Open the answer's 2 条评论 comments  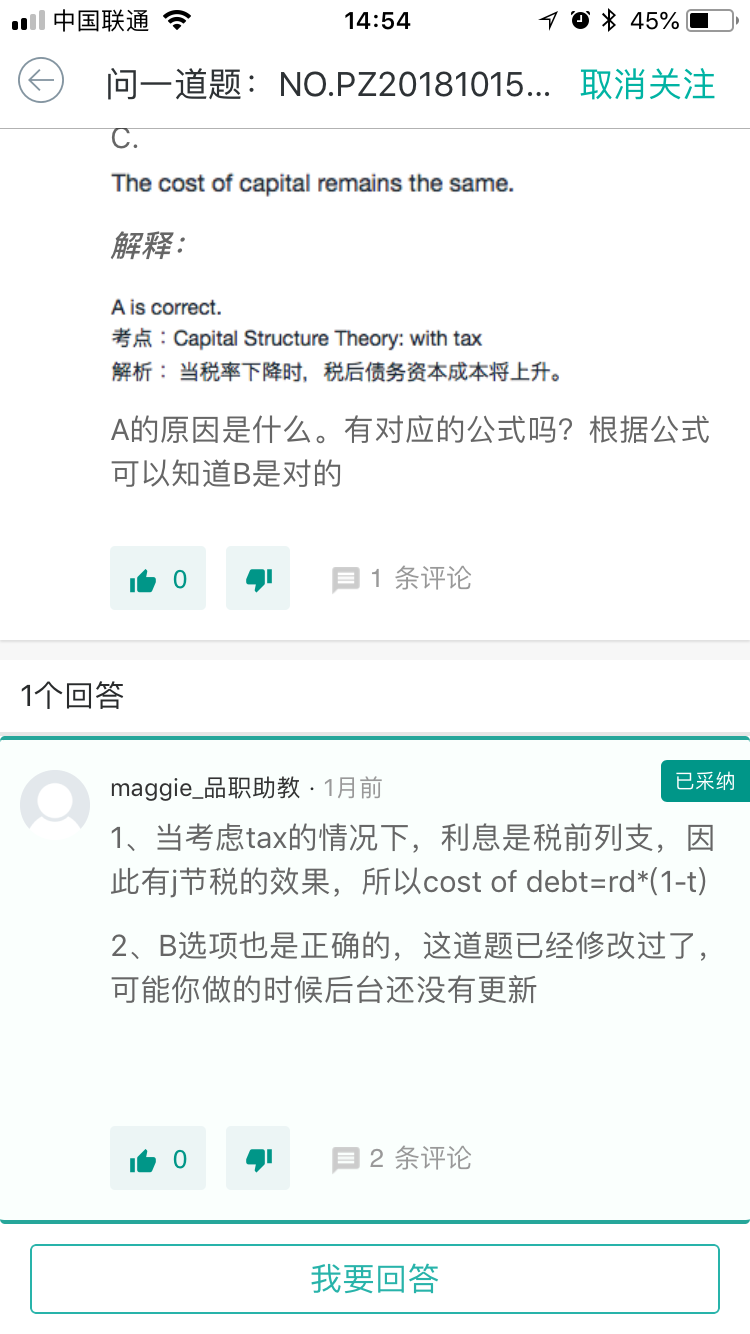[402, 1159]
